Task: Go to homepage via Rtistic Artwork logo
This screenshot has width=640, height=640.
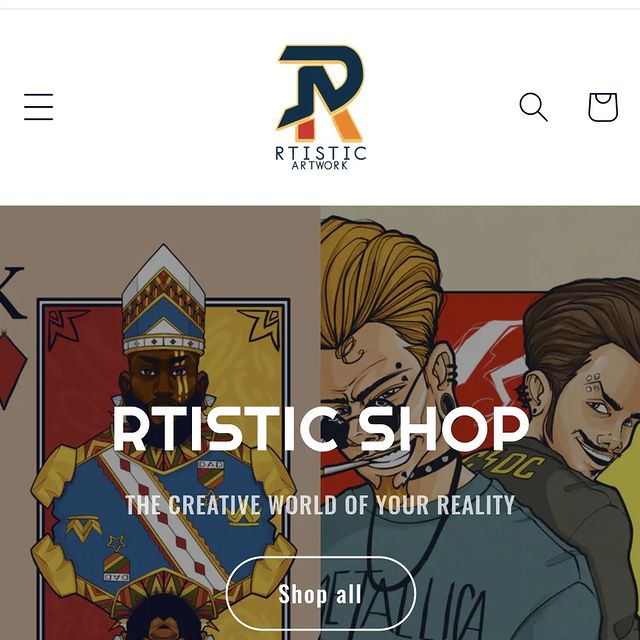Action: point(320,107)
